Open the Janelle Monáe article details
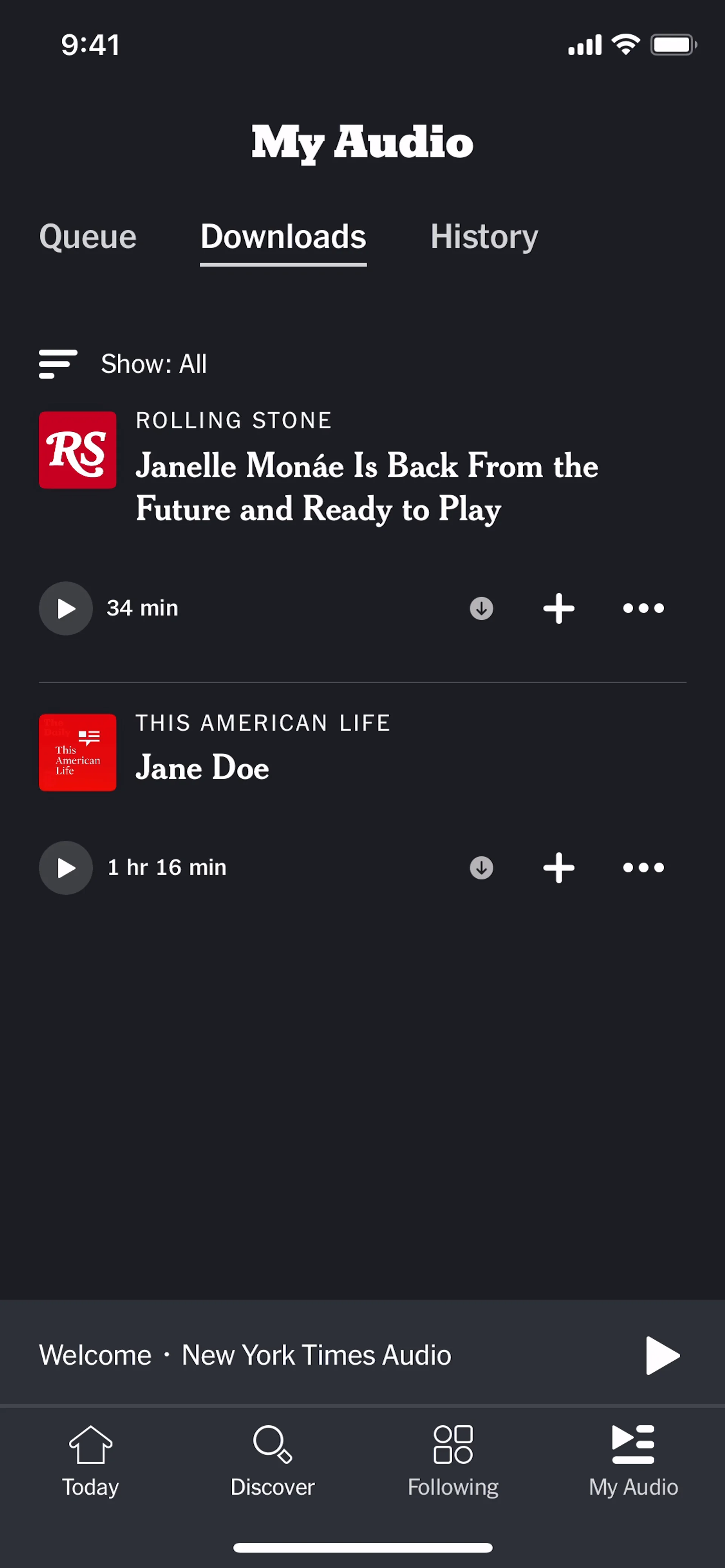Screen dimensions: 725x1568 tap(366, 486)
